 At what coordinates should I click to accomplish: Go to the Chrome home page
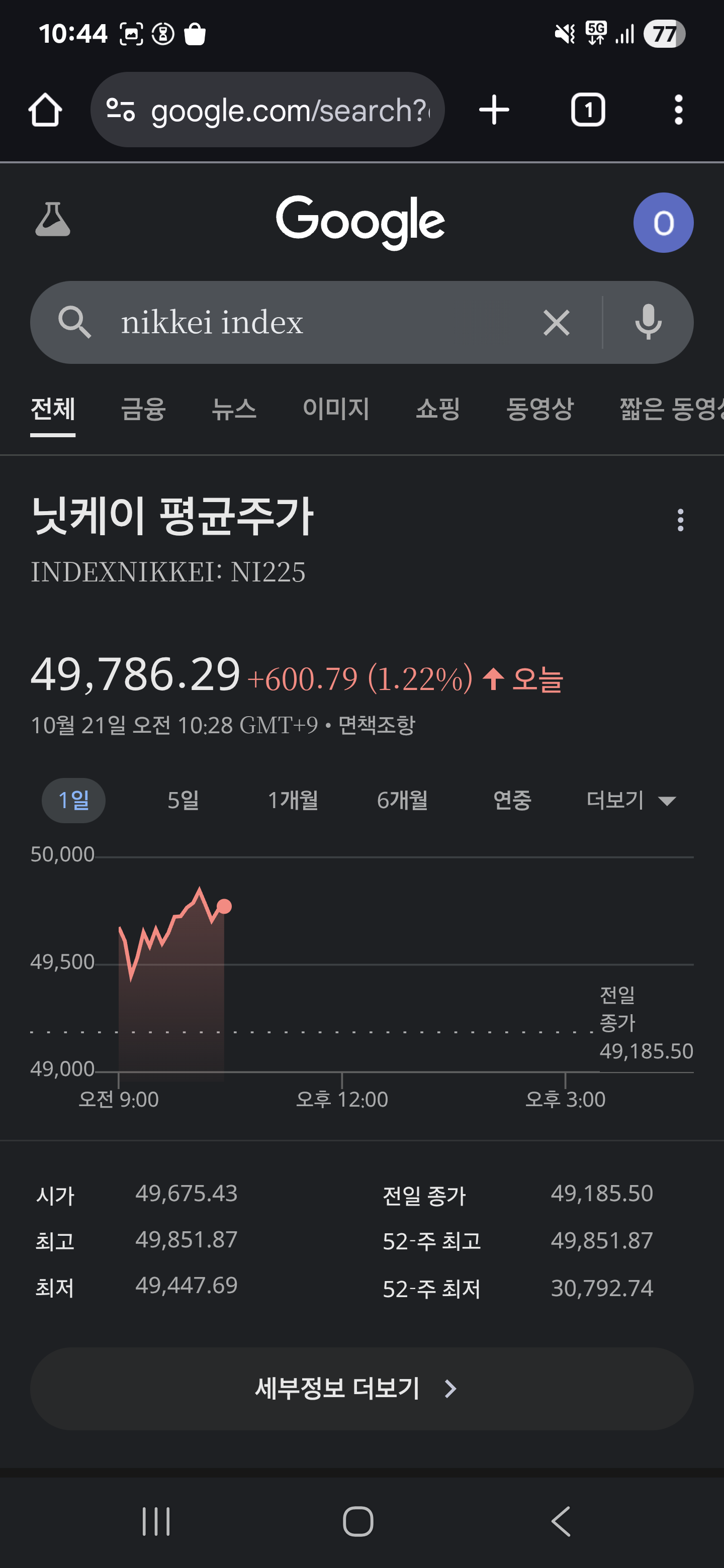coord(45,110)
